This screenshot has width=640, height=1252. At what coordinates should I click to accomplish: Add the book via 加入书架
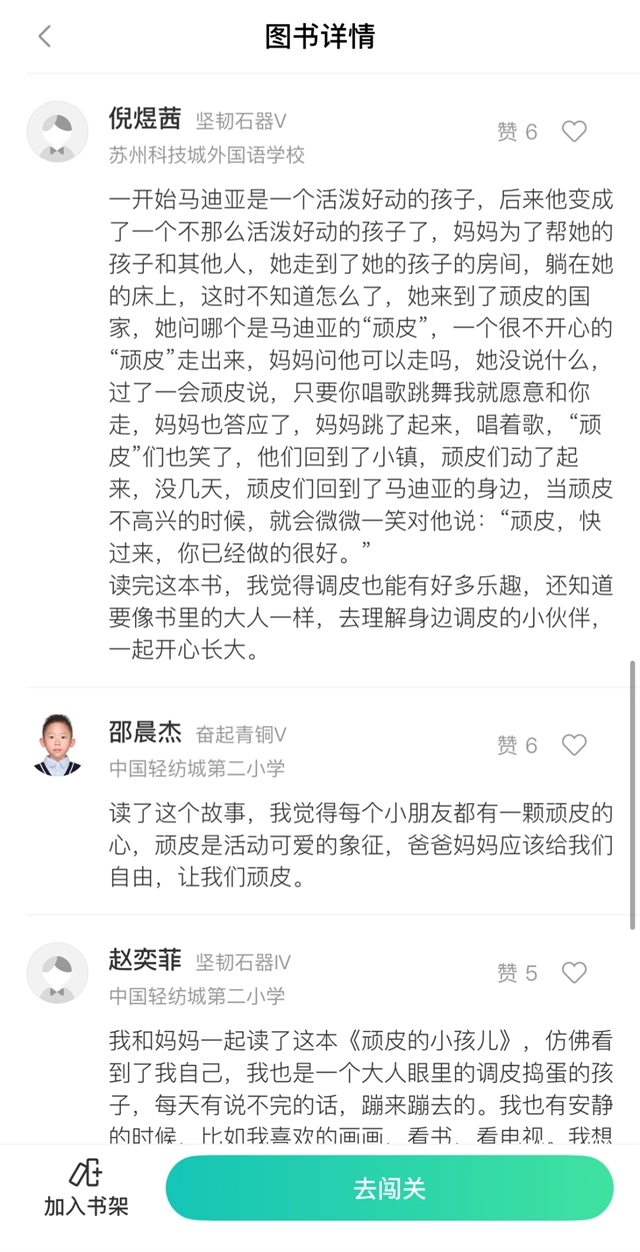86,1188
